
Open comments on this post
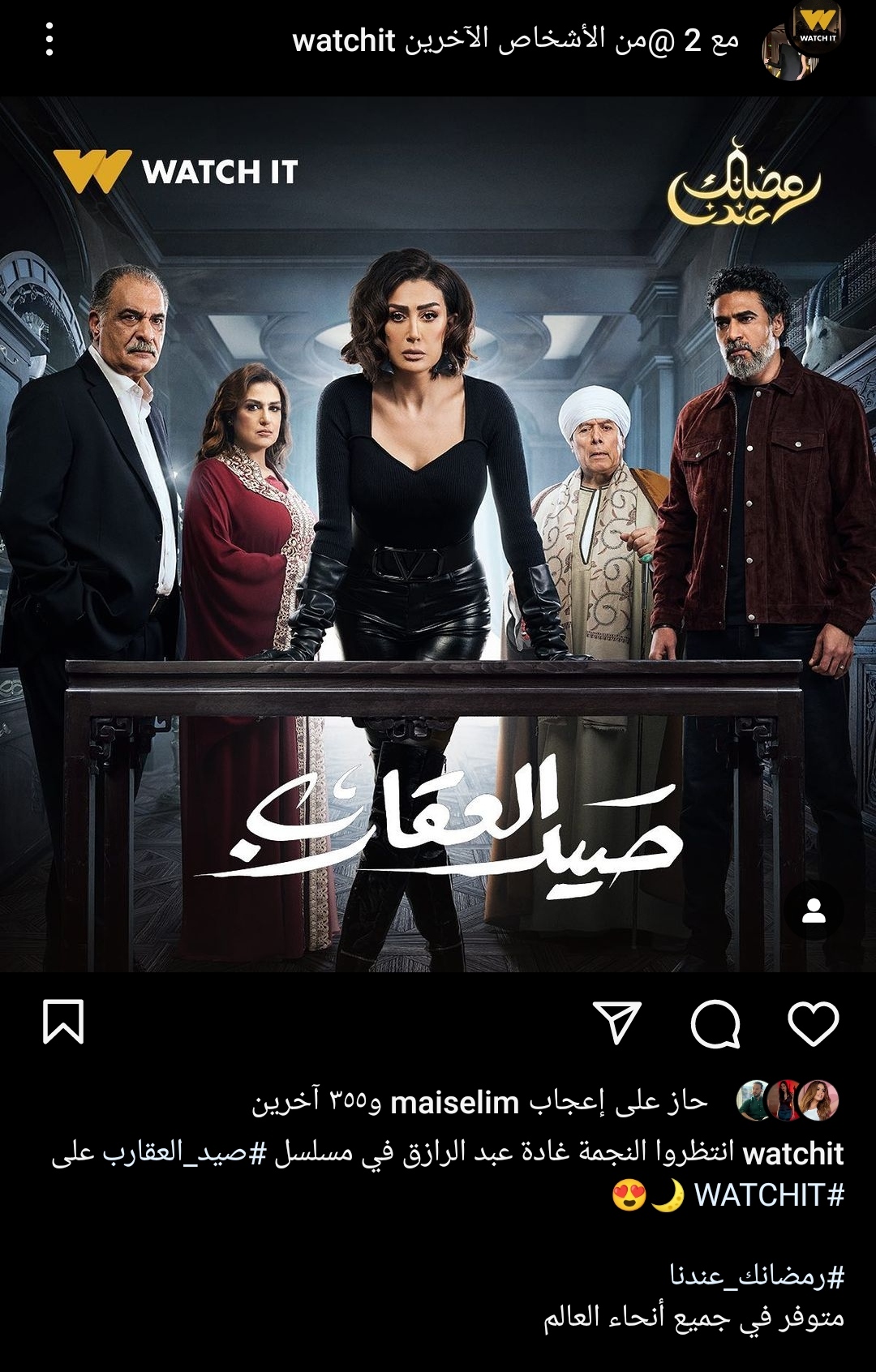[715, 1023]
